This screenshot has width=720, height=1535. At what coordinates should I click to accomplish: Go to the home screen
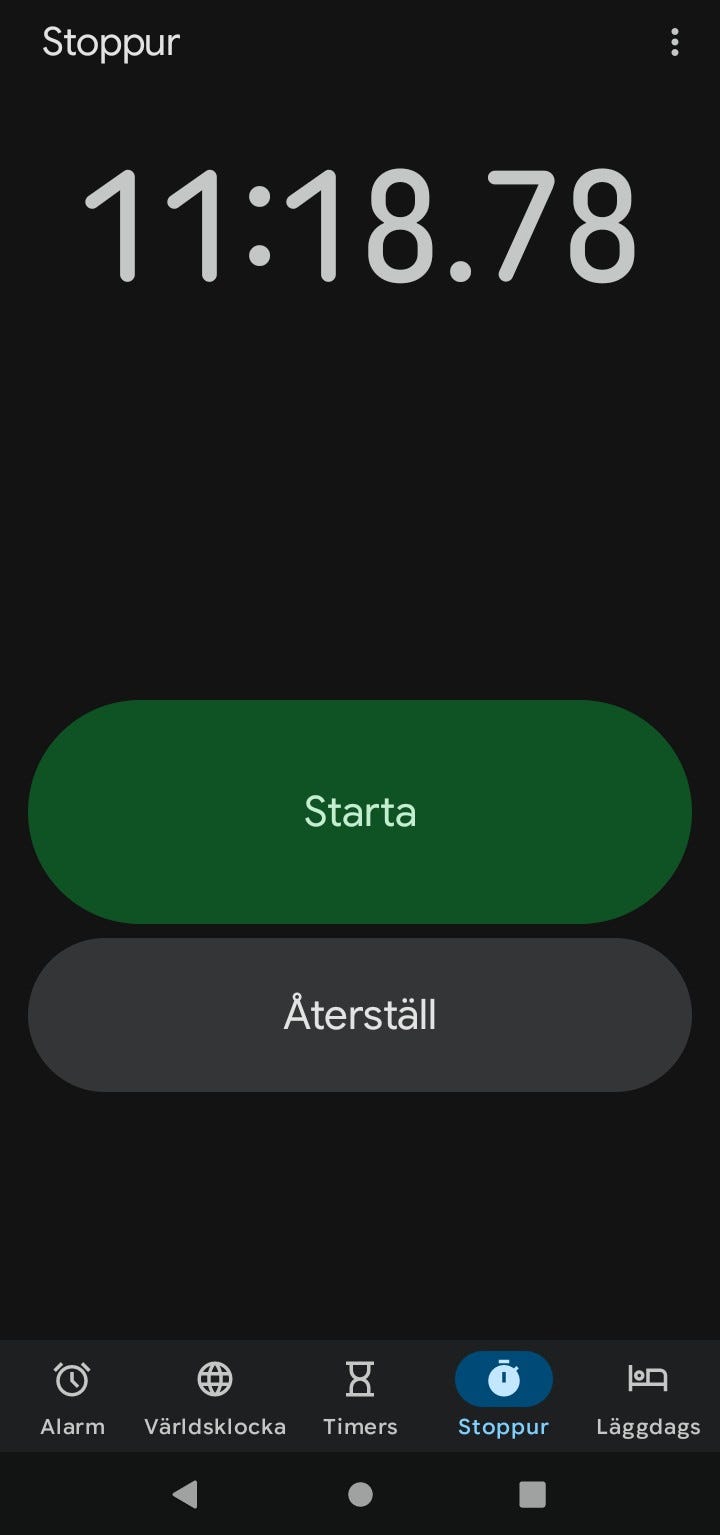(360, 1494)
